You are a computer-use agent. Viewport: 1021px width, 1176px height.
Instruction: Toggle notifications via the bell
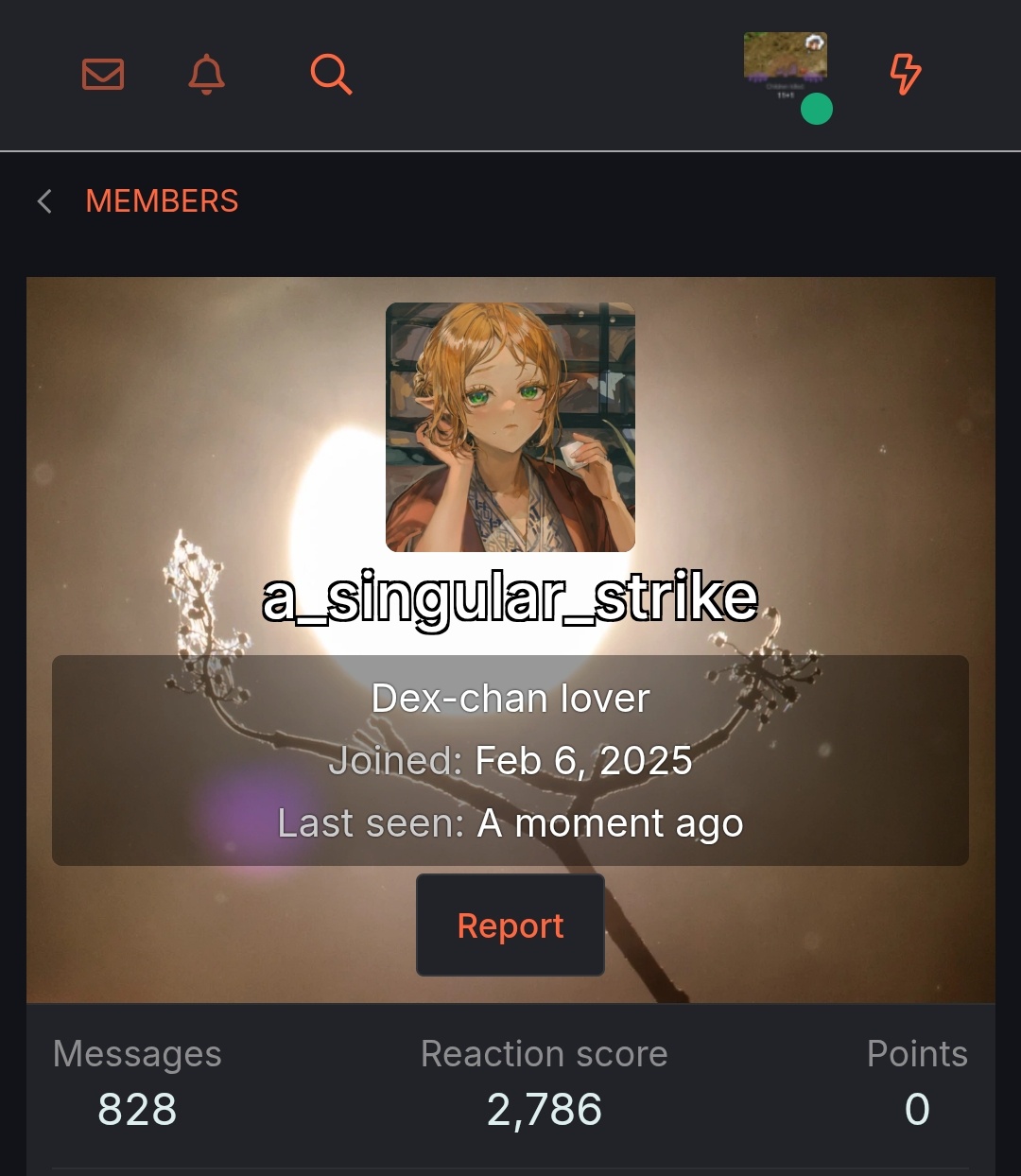206,76
